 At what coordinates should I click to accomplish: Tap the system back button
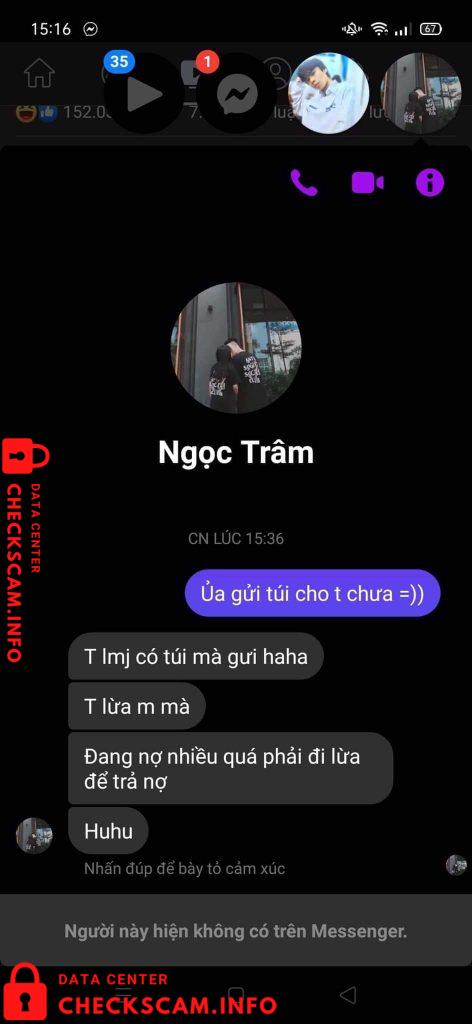coord(349,995)
